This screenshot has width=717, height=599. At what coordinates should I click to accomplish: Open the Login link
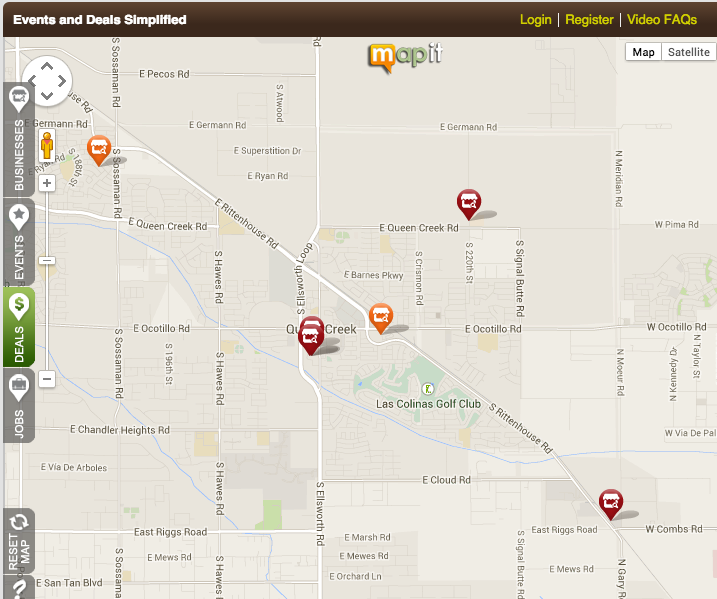point(535,20)
